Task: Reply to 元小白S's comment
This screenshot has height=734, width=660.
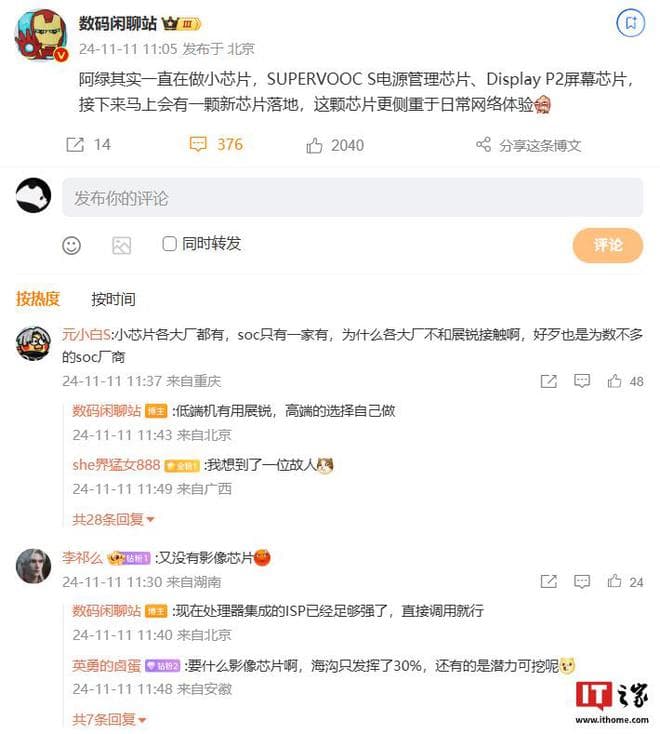Action: tap(582, 381)
